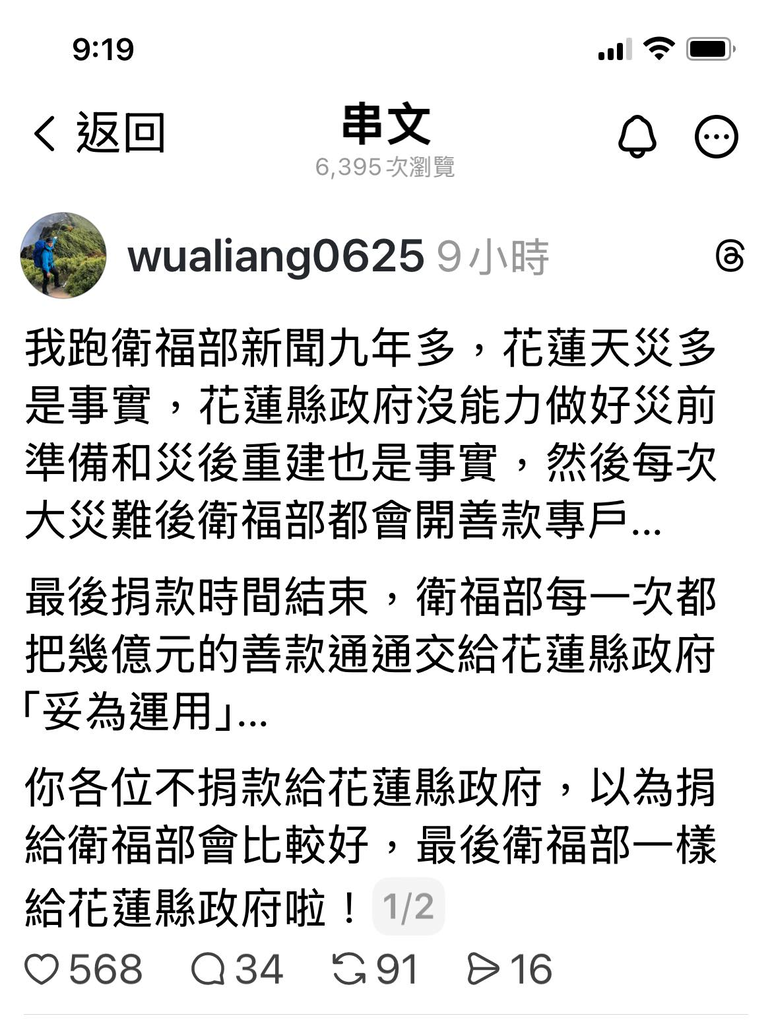Open the notifications bell
The height and width of the screenshot is (1024, 772).
(637, 137)
